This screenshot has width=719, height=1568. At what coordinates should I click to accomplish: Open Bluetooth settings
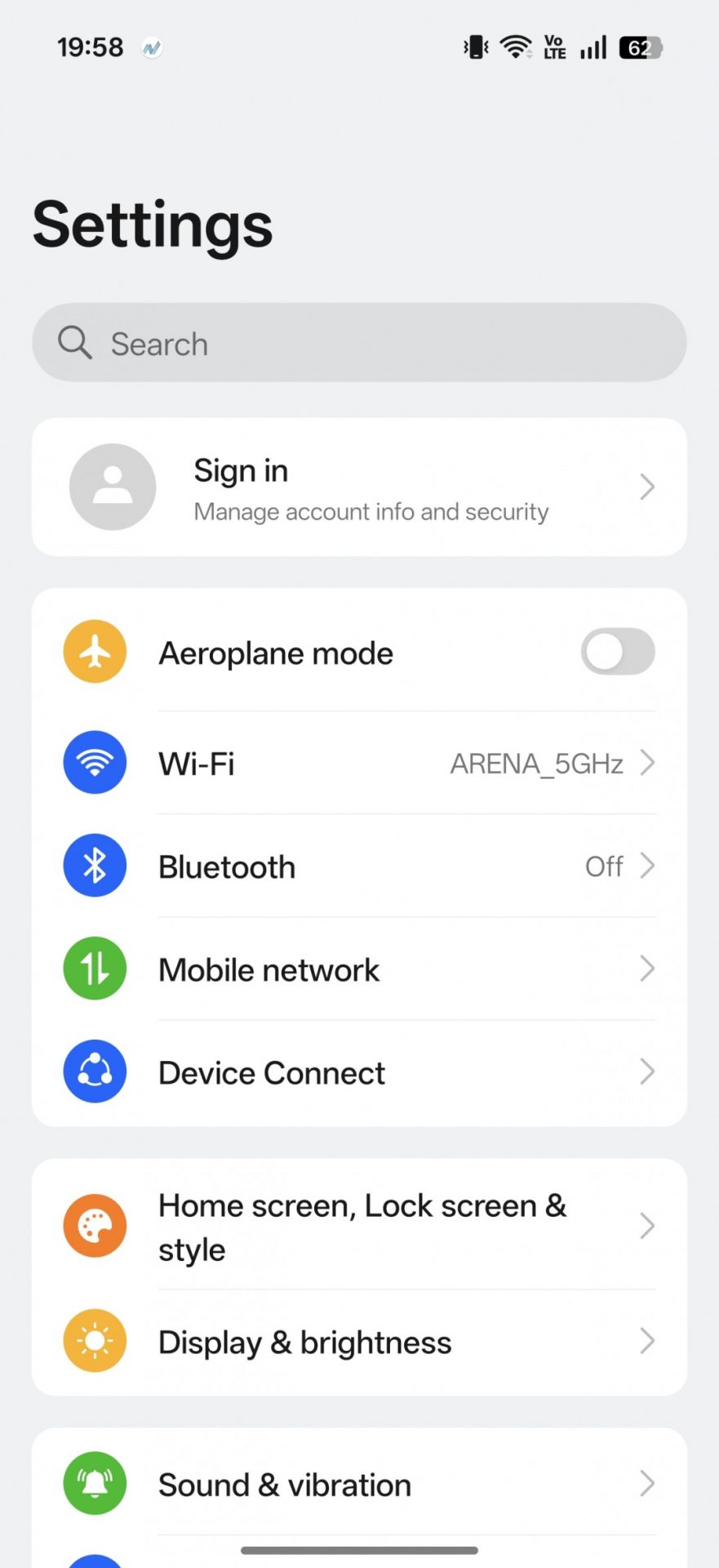coord(359,866)
